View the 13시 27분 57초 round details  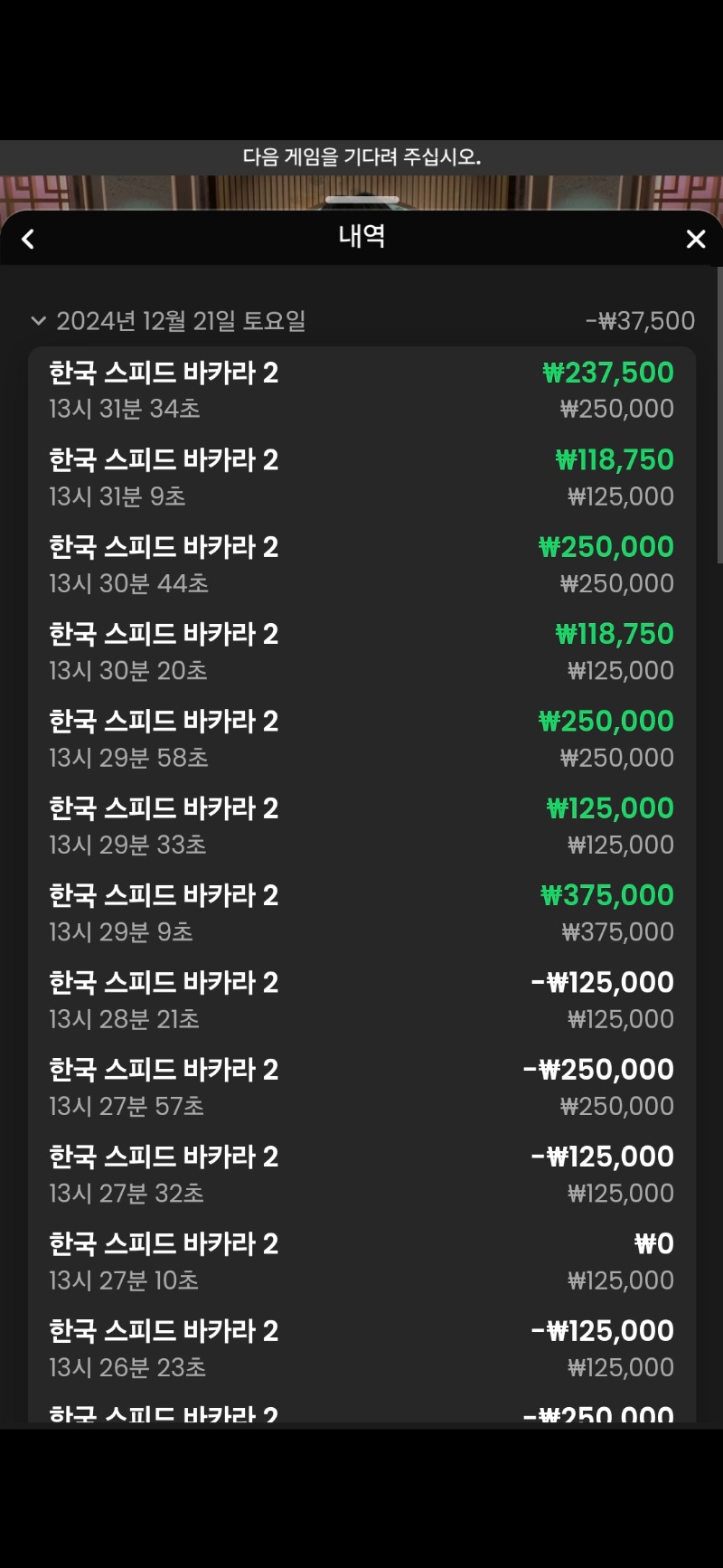point(361,1087)
